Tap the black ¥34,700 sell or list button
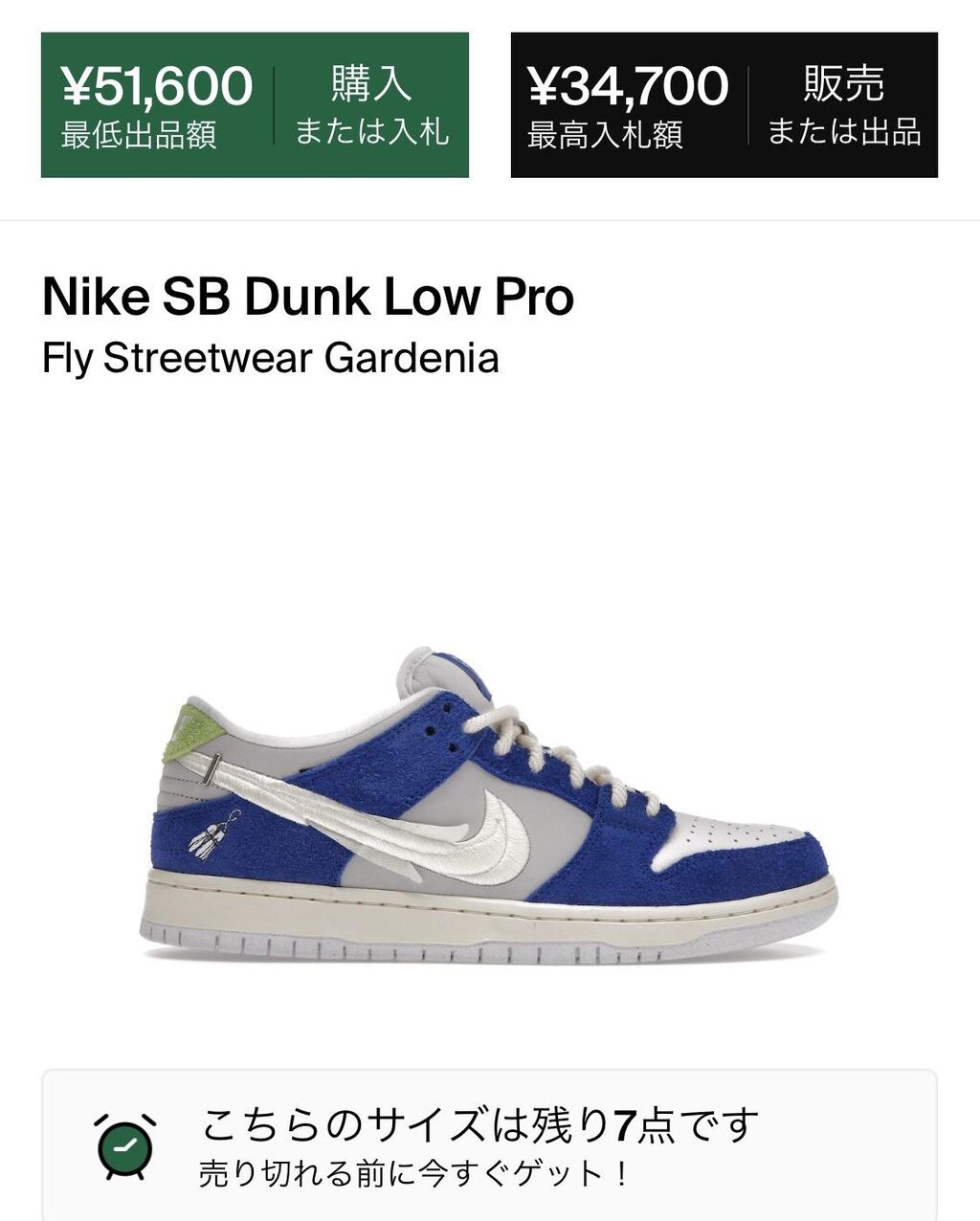Image resolution: width=980 pixels, height=1221 pixels. 724,105
